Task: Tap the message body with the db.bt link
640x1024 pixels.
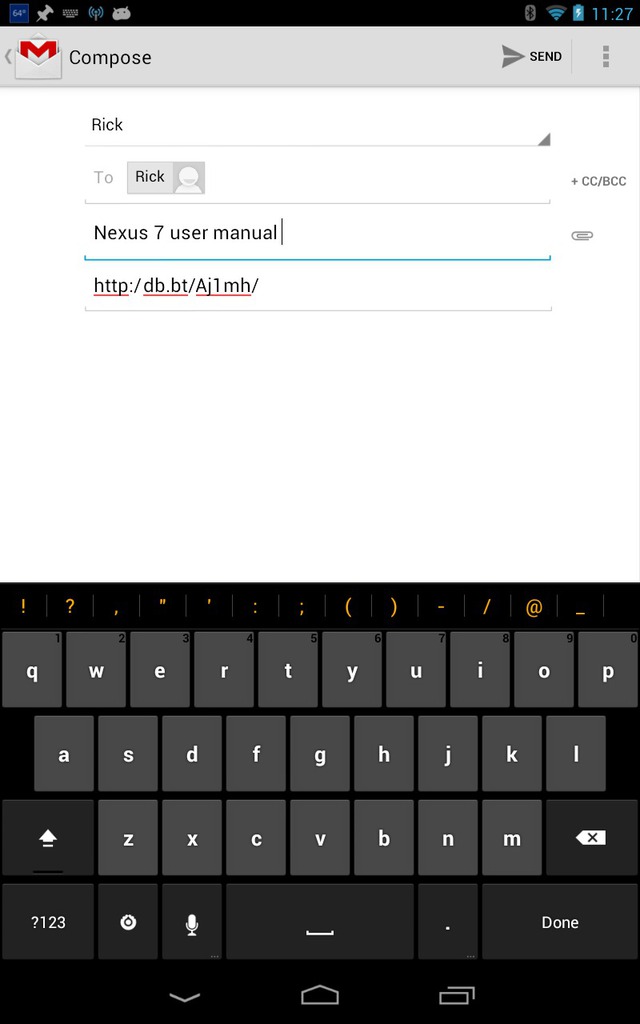Action: (x=317, y=286)
